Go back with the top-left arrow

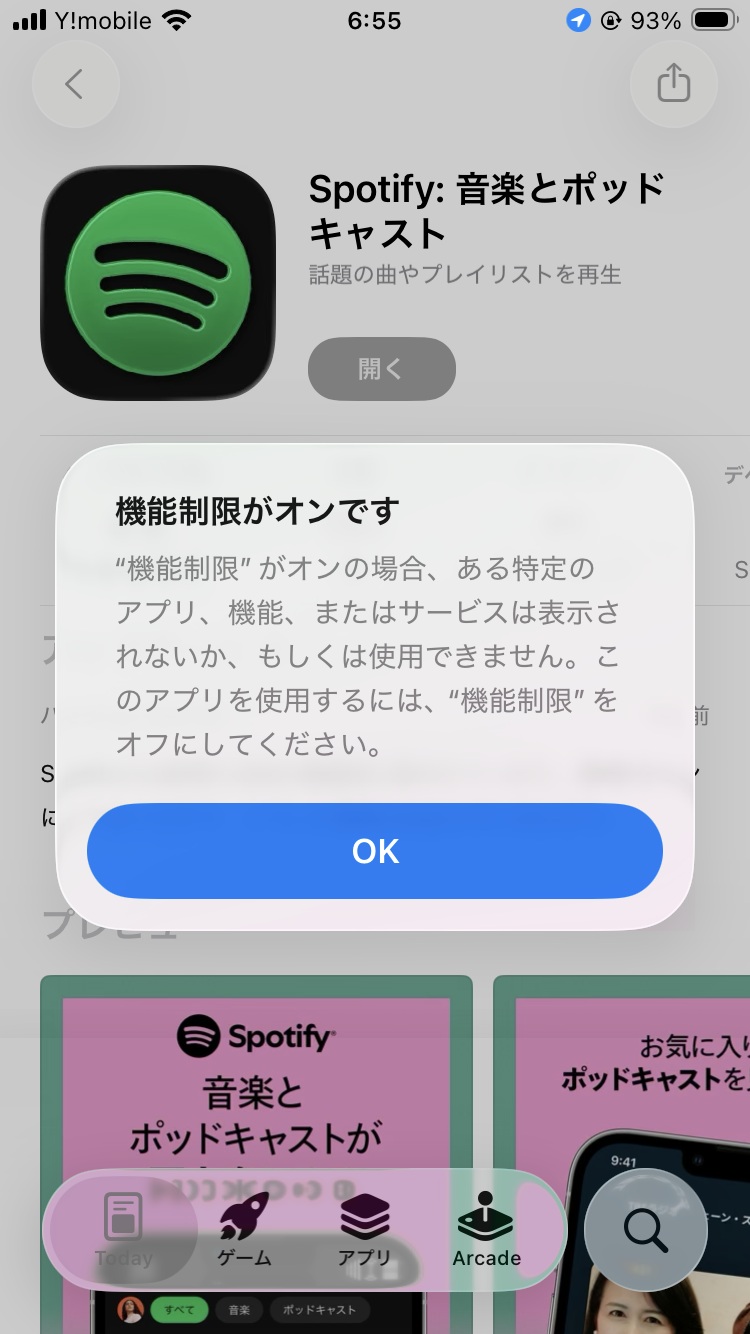tap(75, 84)
